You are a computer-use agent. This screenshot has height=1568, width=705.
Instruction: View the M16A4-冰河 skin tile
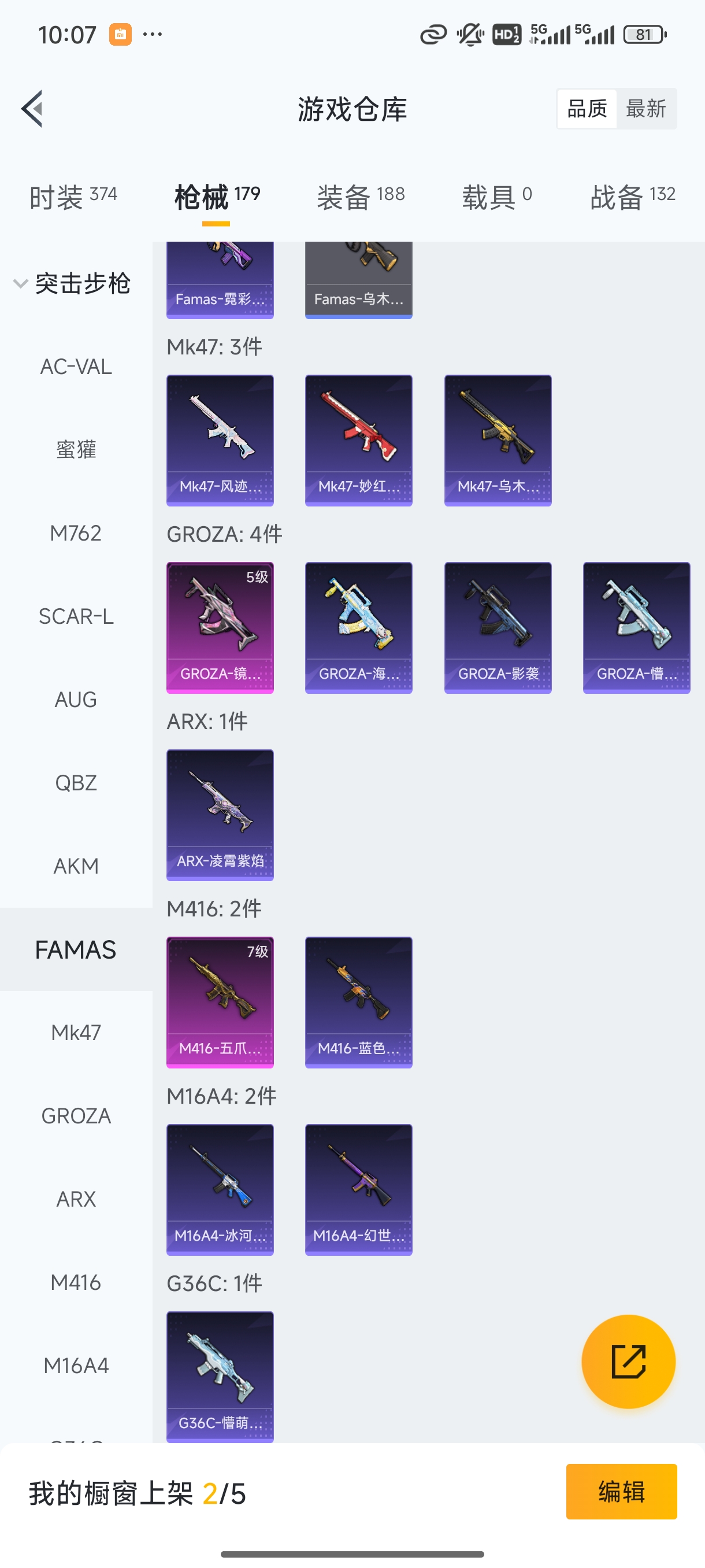[220, 1189]
